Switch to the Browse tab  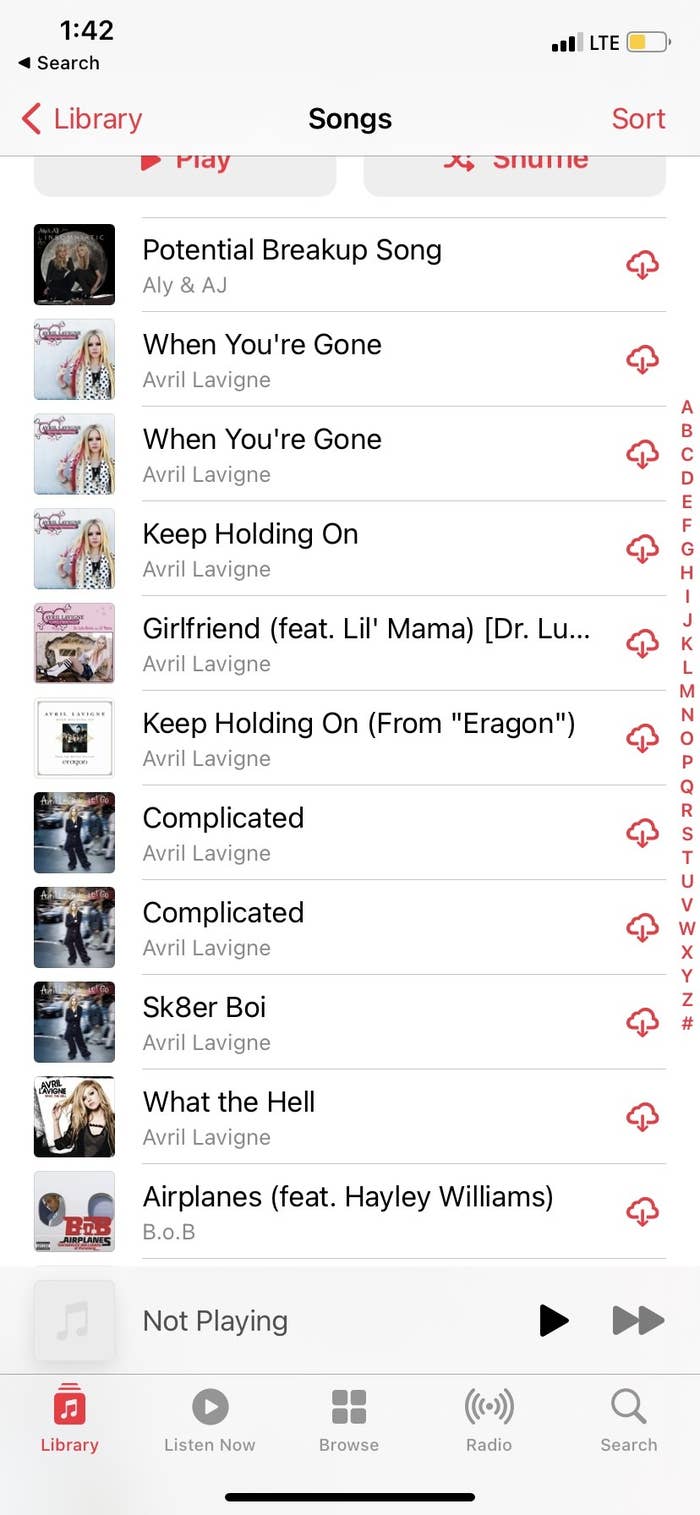coord(349,1420)
